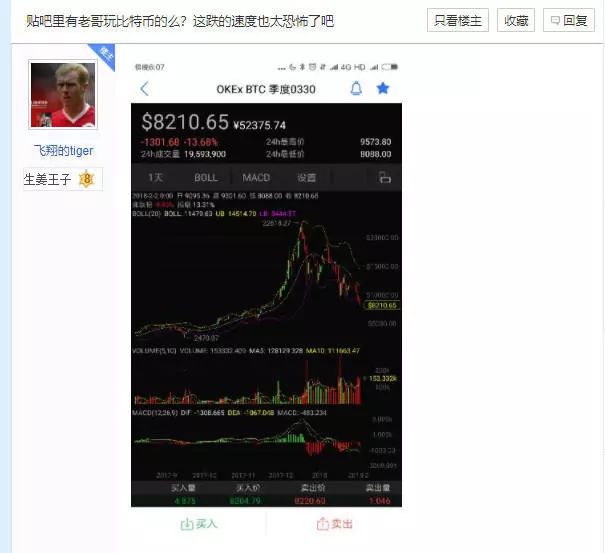Save the thread with 收藏
The height and width of the screenshot is (553, 605).
point(516,20)
